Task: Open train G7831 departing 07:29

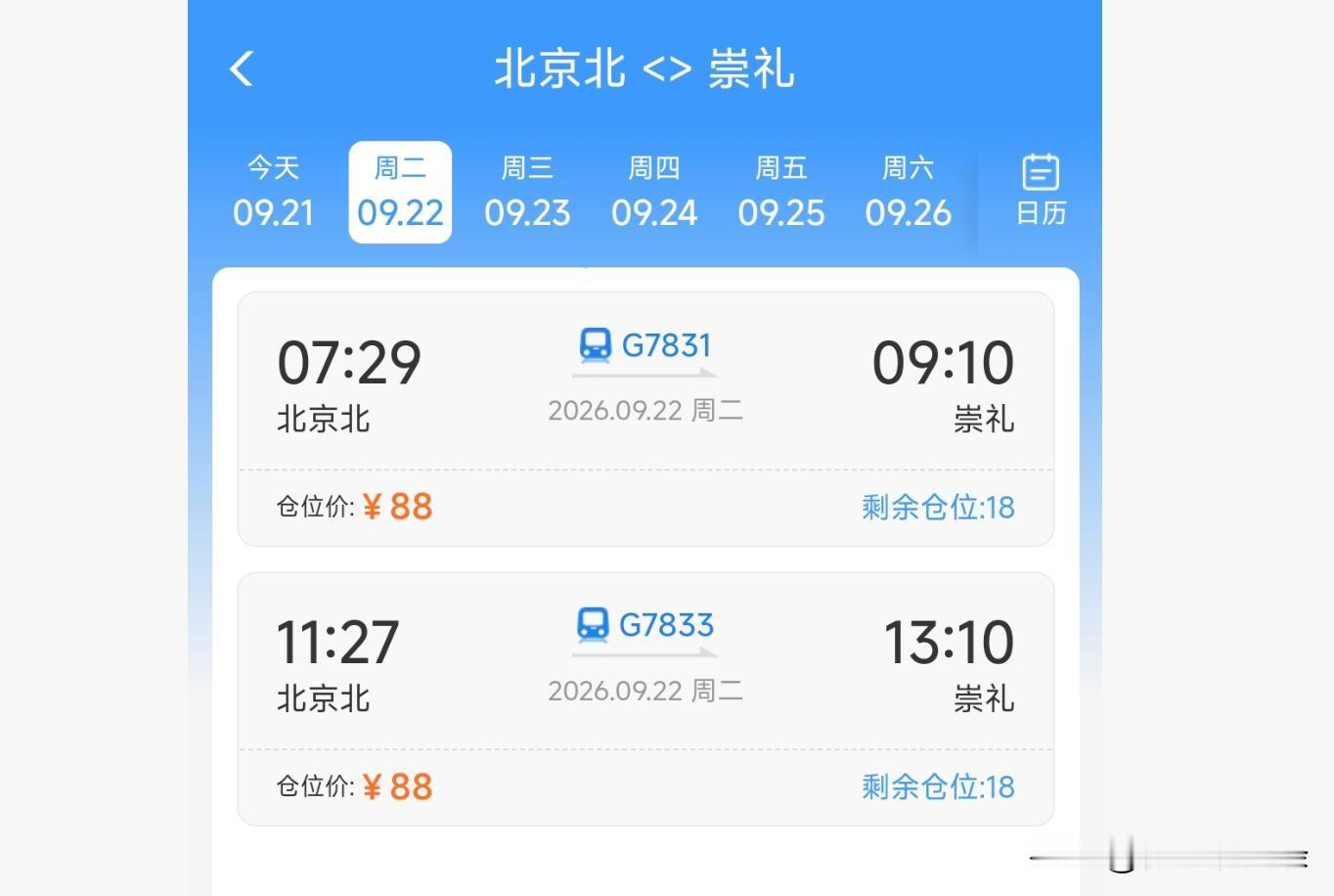Action: 645,419
